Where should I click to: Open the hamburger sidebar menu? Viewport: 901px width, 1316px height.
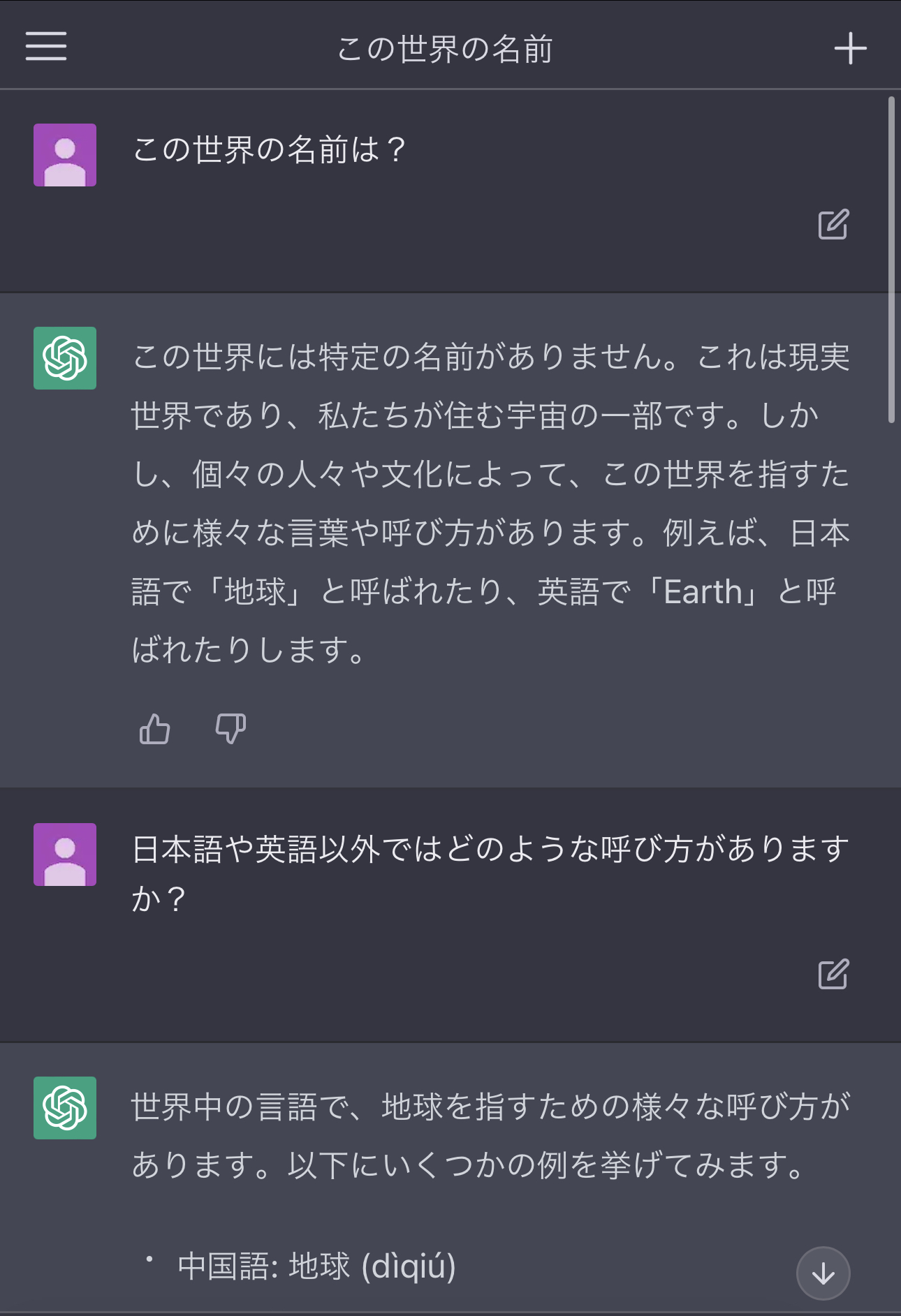pyautogui.click(x=46, y=47)
